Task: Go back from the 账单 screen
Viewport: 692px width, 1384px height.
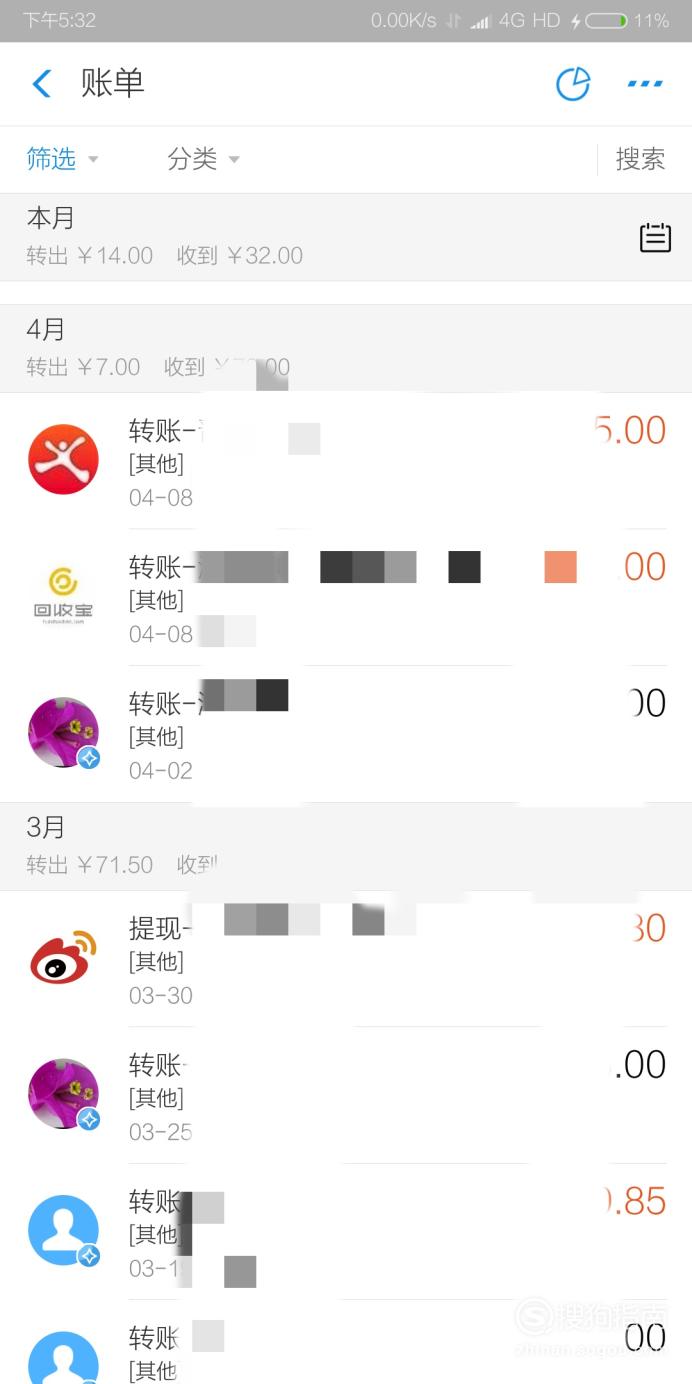Action: click(x=42, y=83)
